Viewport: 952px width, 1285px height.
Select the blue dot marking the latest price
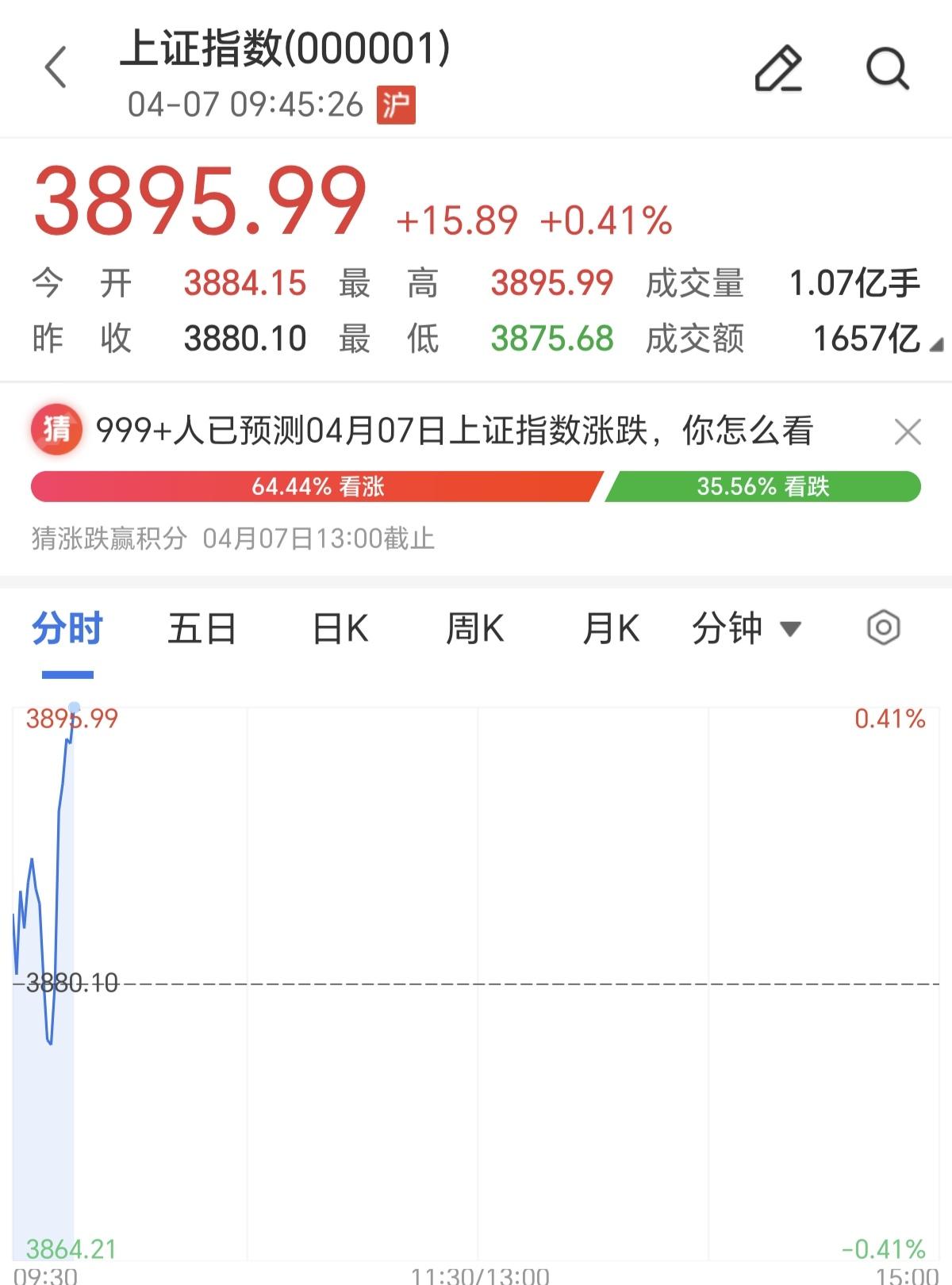pos(74,706)
